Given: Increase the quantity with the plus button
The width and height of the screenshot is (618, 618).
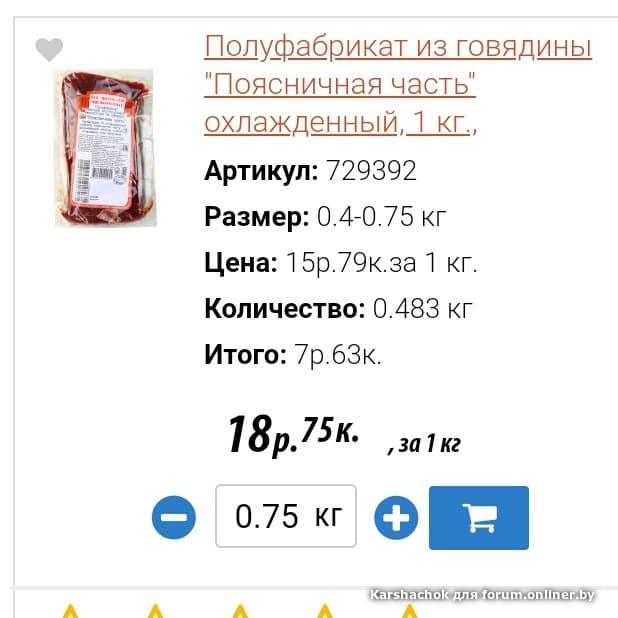Looking at the screenshot, I should [x=396, y=518].
